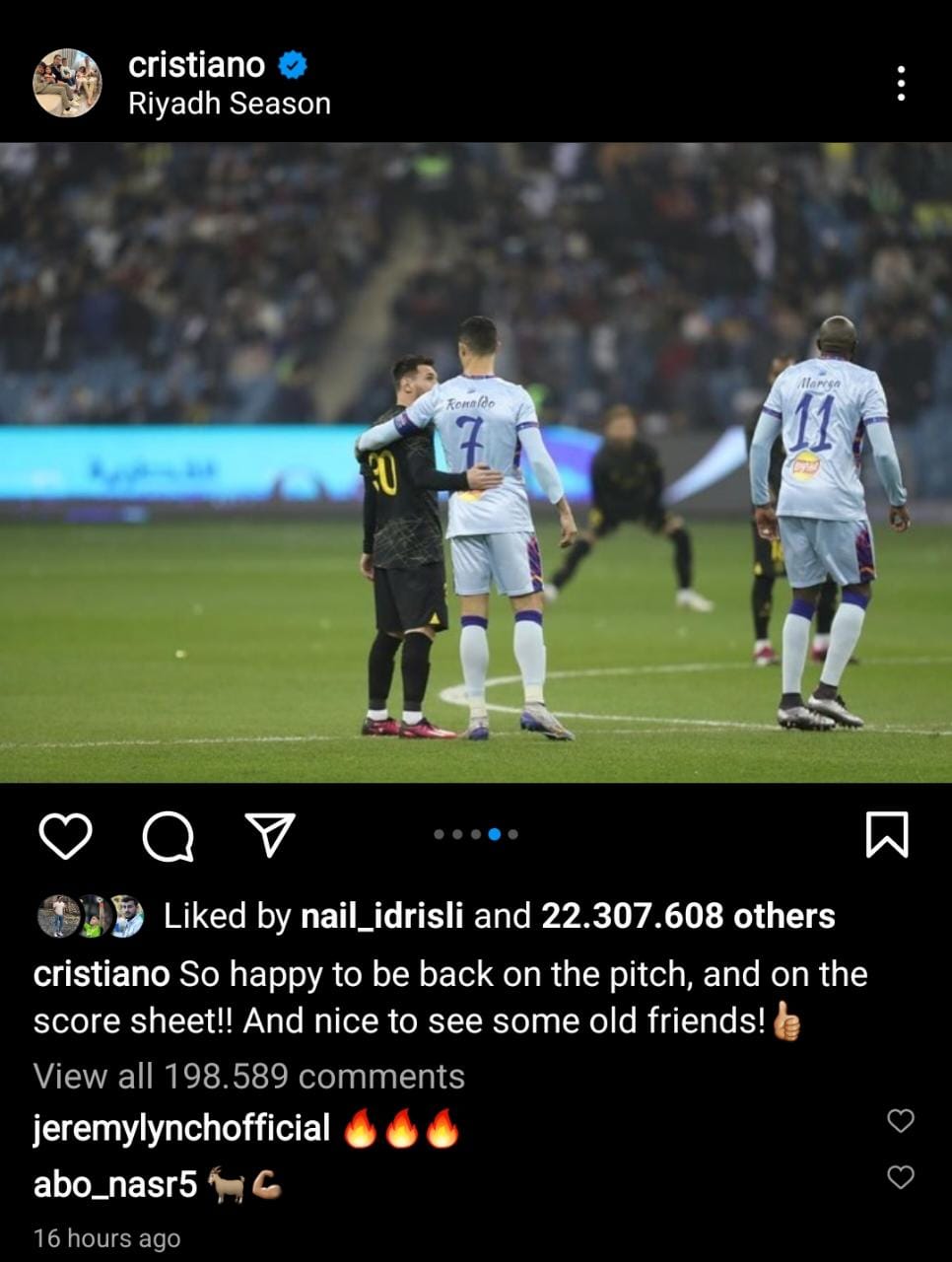View the 22.307.608 others who liked
Screen dimensions: 952x1262
pos(688,916)
